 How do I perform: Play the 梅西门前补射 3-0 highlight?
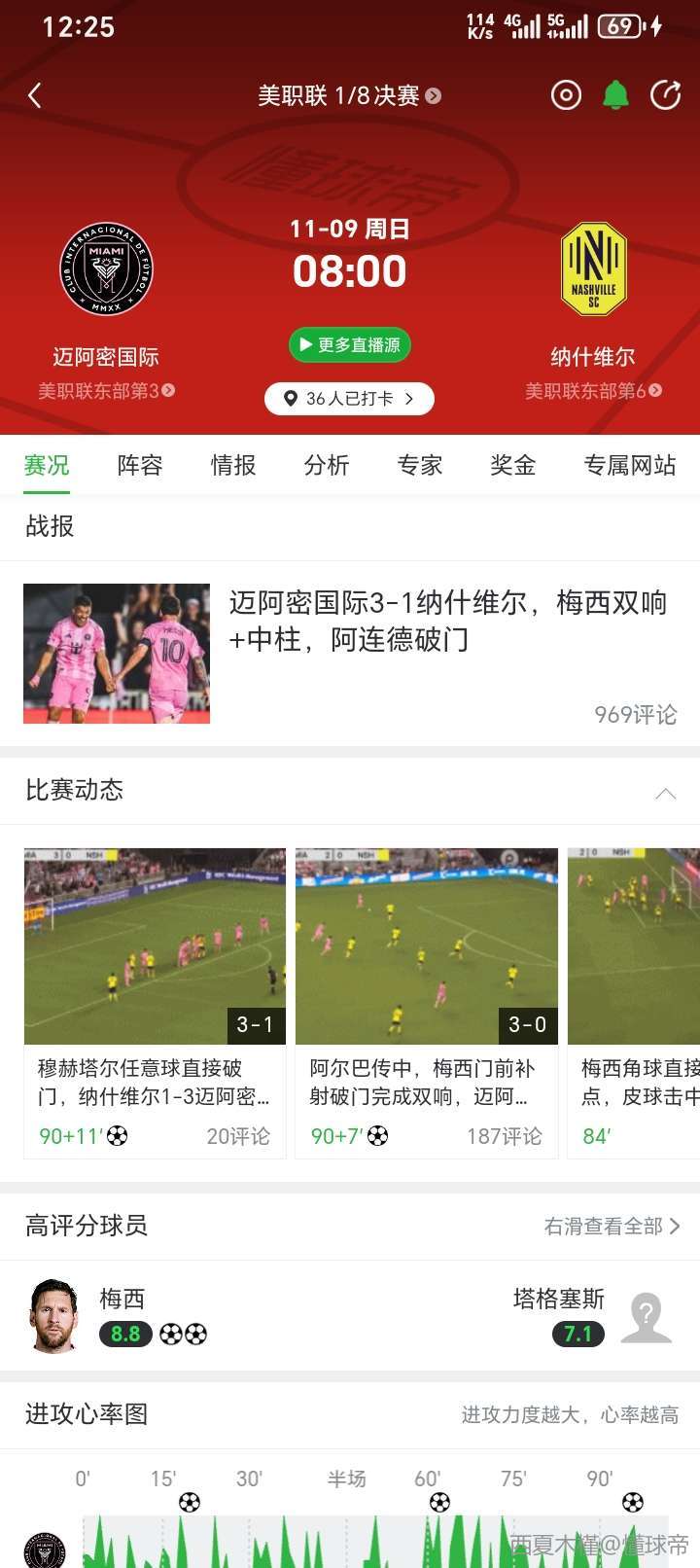point(427,945)
